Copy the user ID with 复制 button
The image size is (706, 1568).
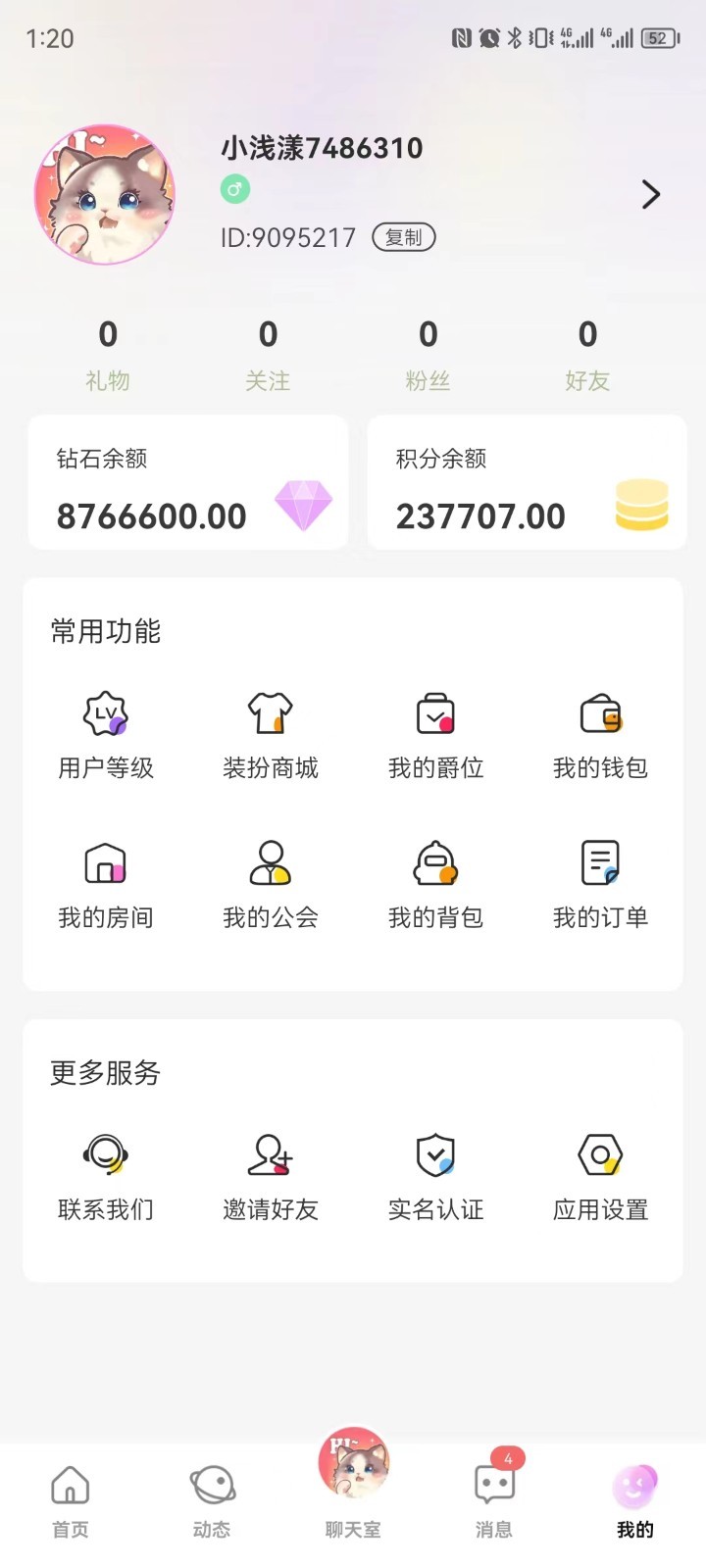click(404, 237)
